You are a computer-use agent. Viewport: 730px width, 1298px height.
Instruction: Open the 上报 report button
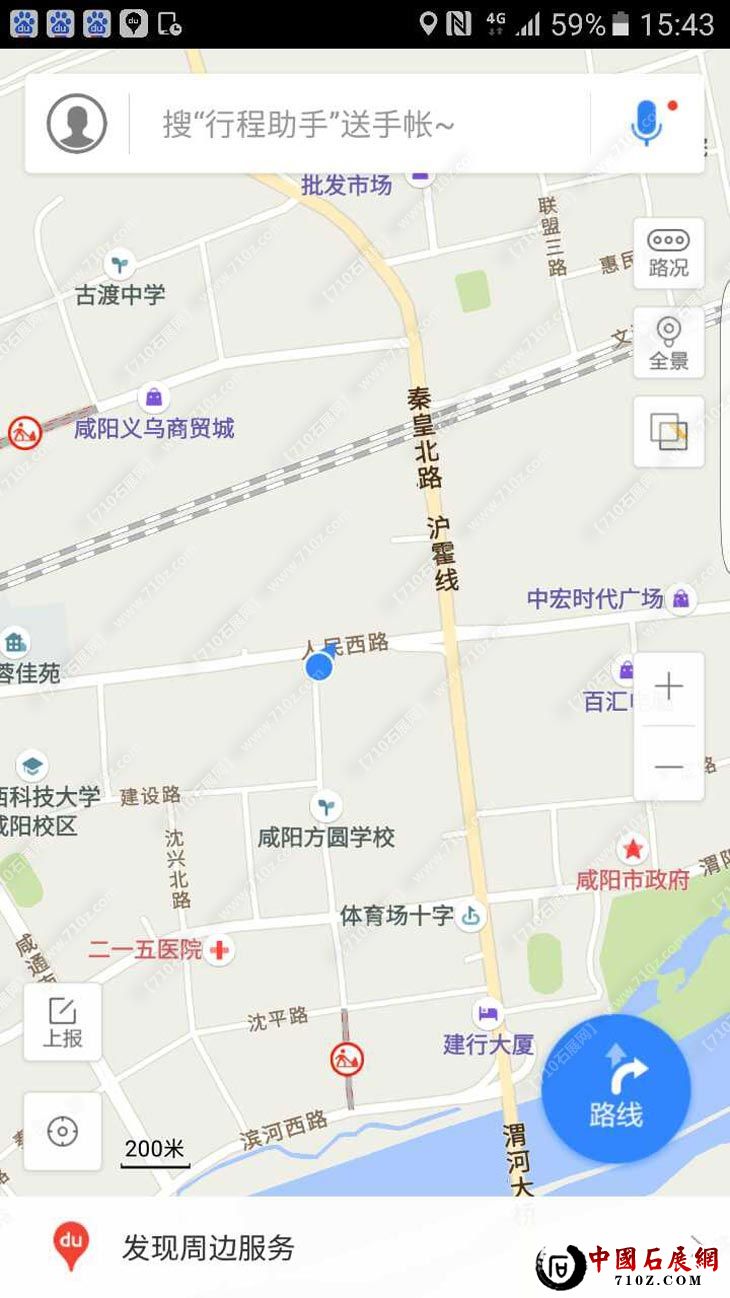[x=63, y=1022]
